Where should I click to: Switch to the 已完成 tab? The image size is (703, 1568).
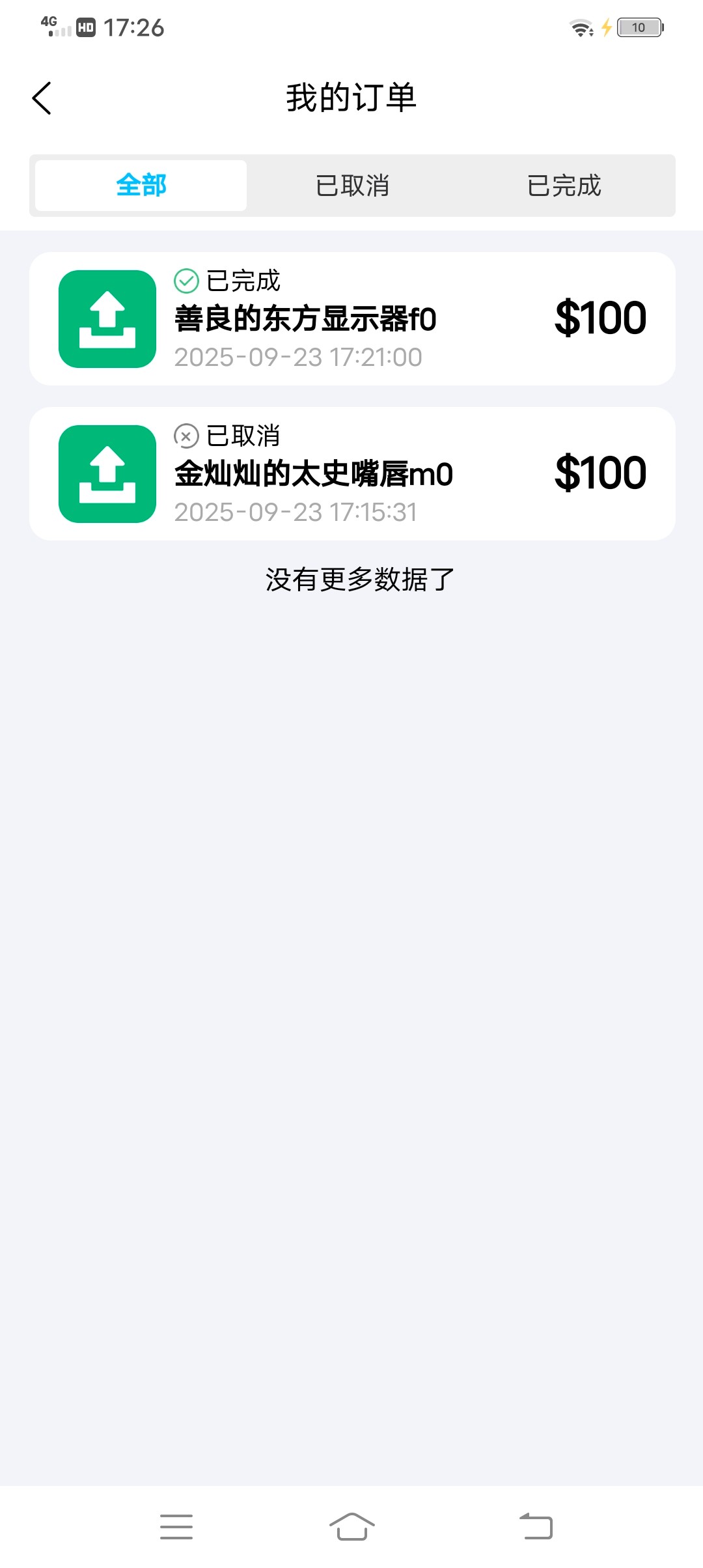pos(564,186)
